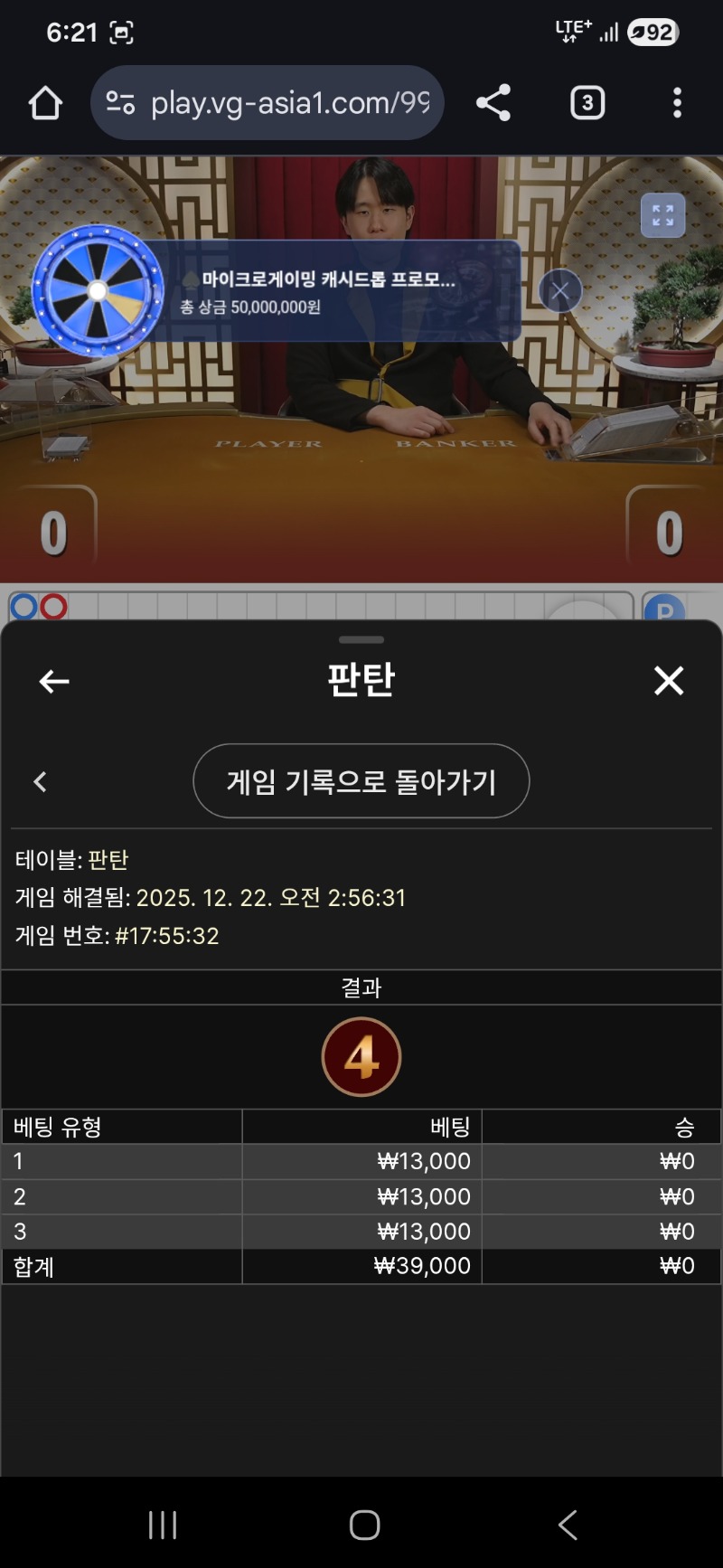Open the browser overflow menu
This screenshot has width=723, height=1568.
click(677, 103)
